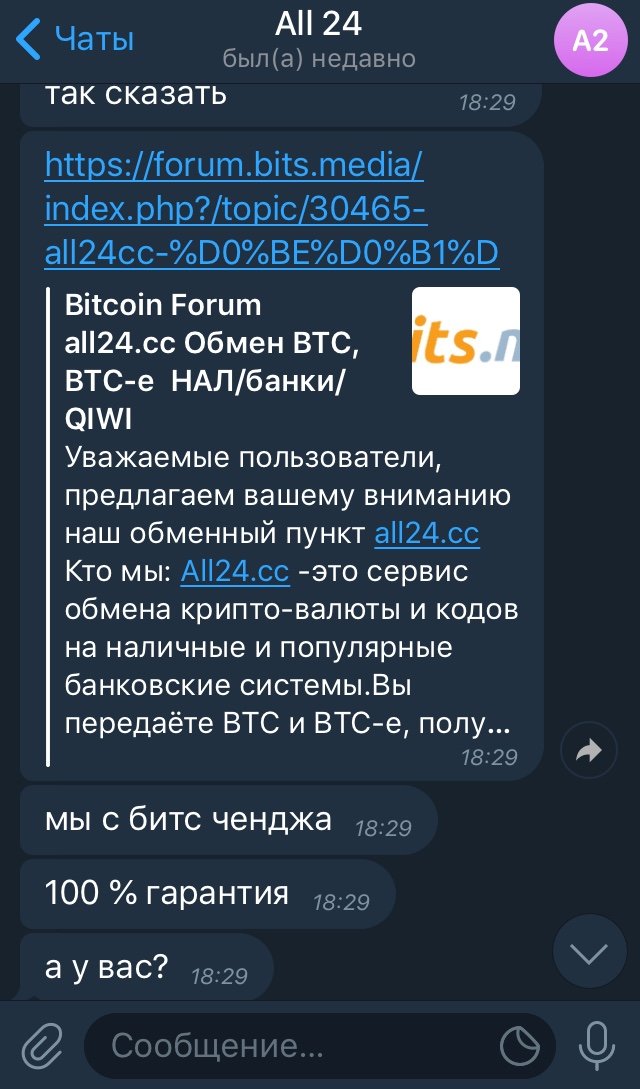Forward the Bitcoin Forum link message

pyautogui.click(x=589, y=750)
